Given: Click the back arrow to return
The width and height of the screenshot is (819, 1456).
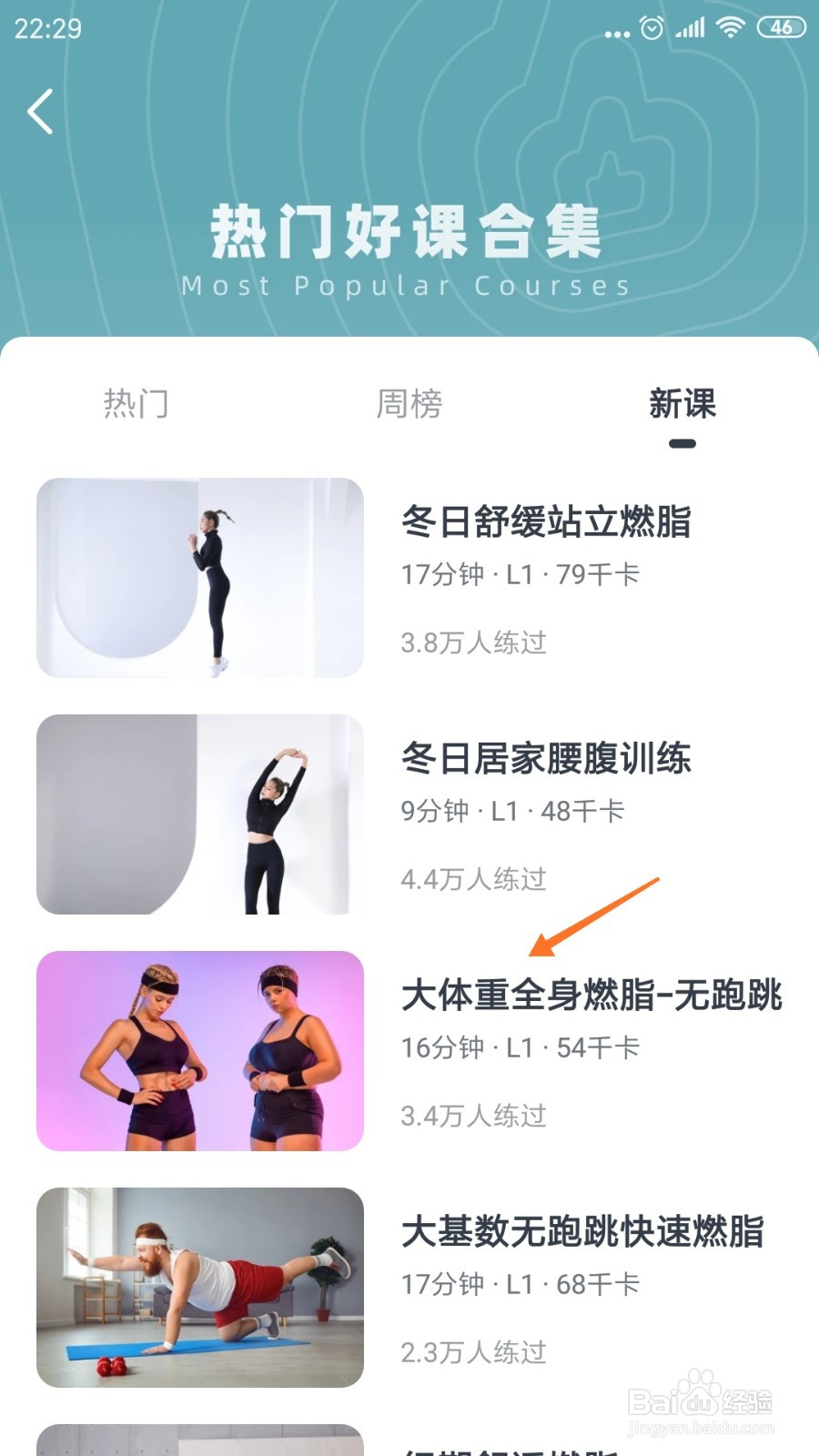Looking at the screenshot, I should 38,111.
